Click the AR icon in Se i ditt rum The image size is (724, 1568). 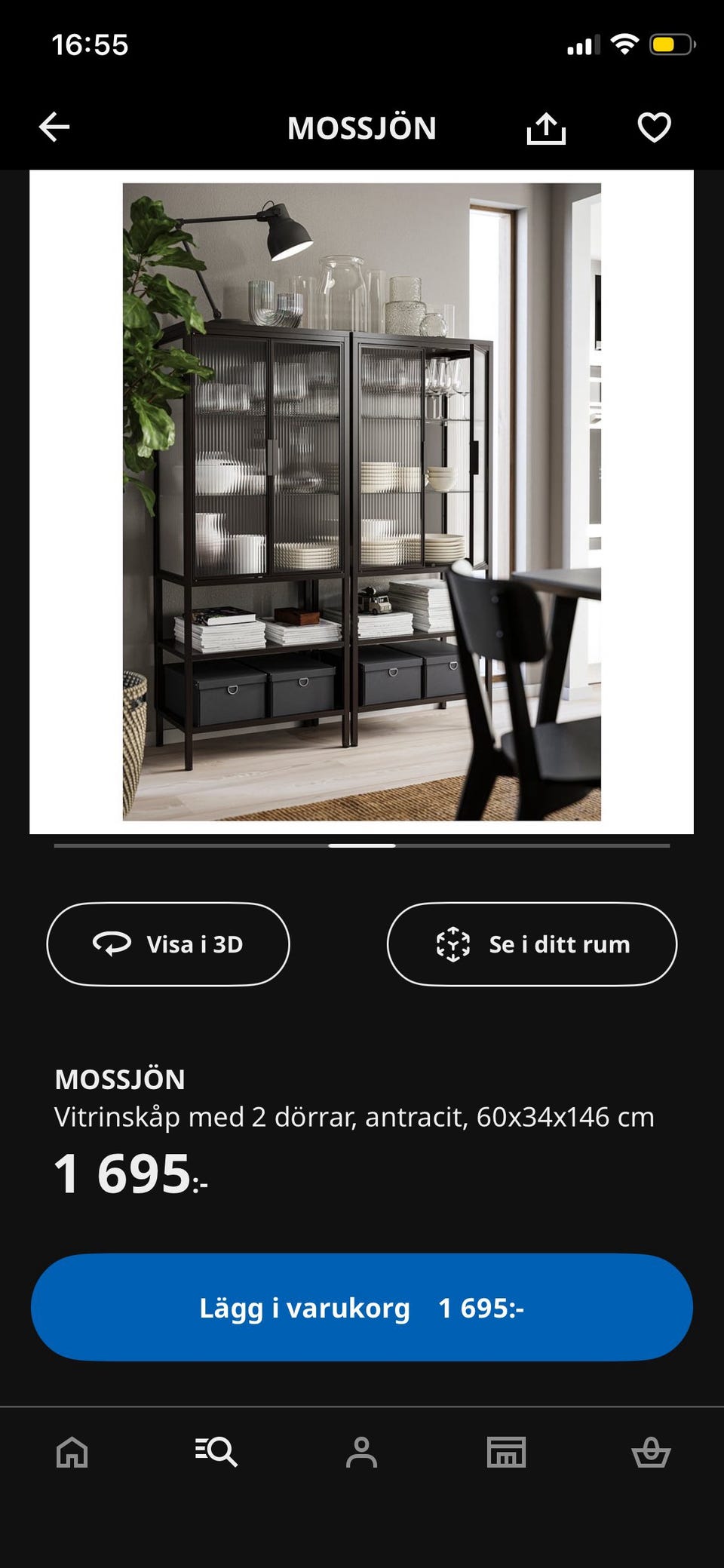[451, 944]
